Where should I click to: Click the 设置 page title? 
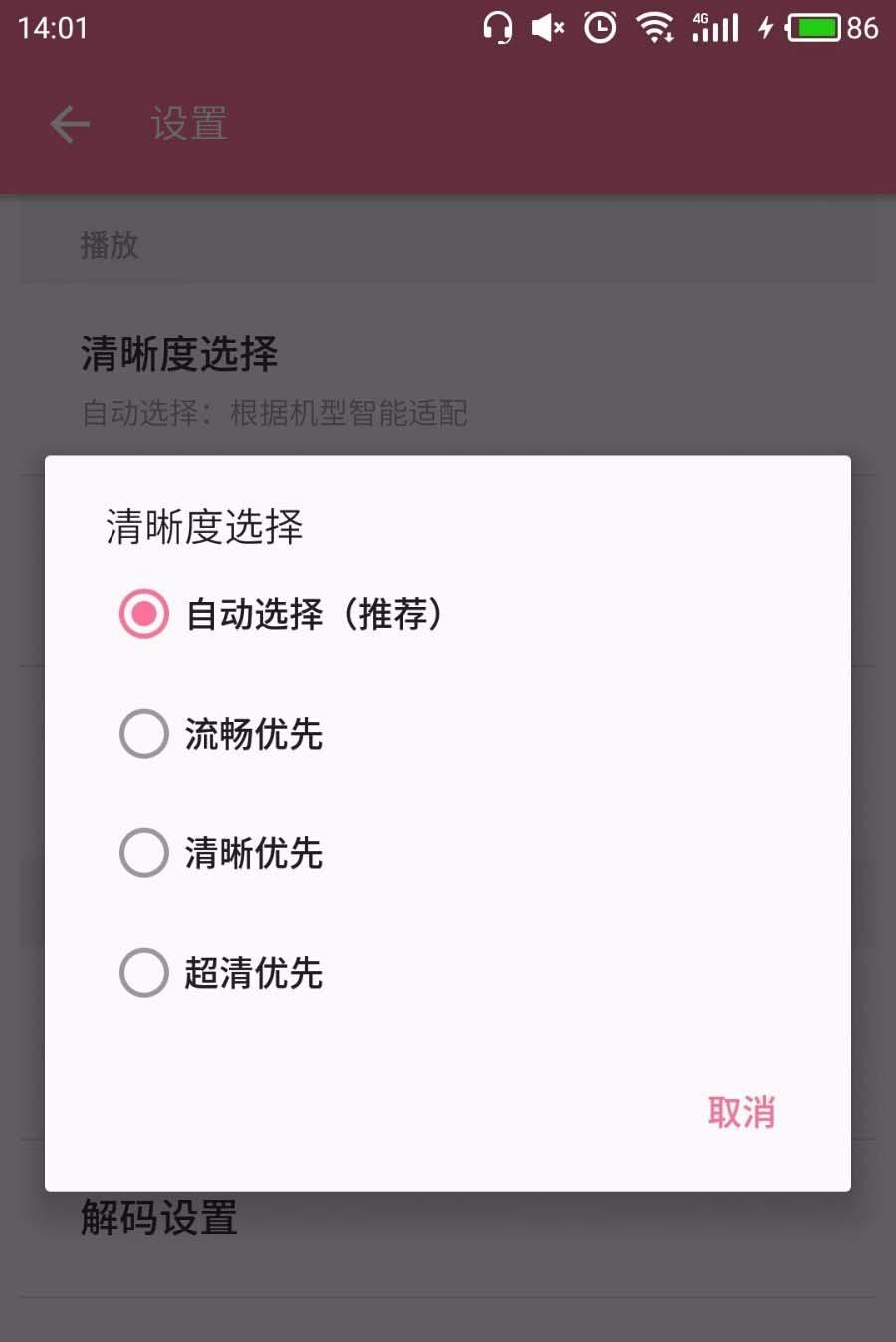[189, 123]
